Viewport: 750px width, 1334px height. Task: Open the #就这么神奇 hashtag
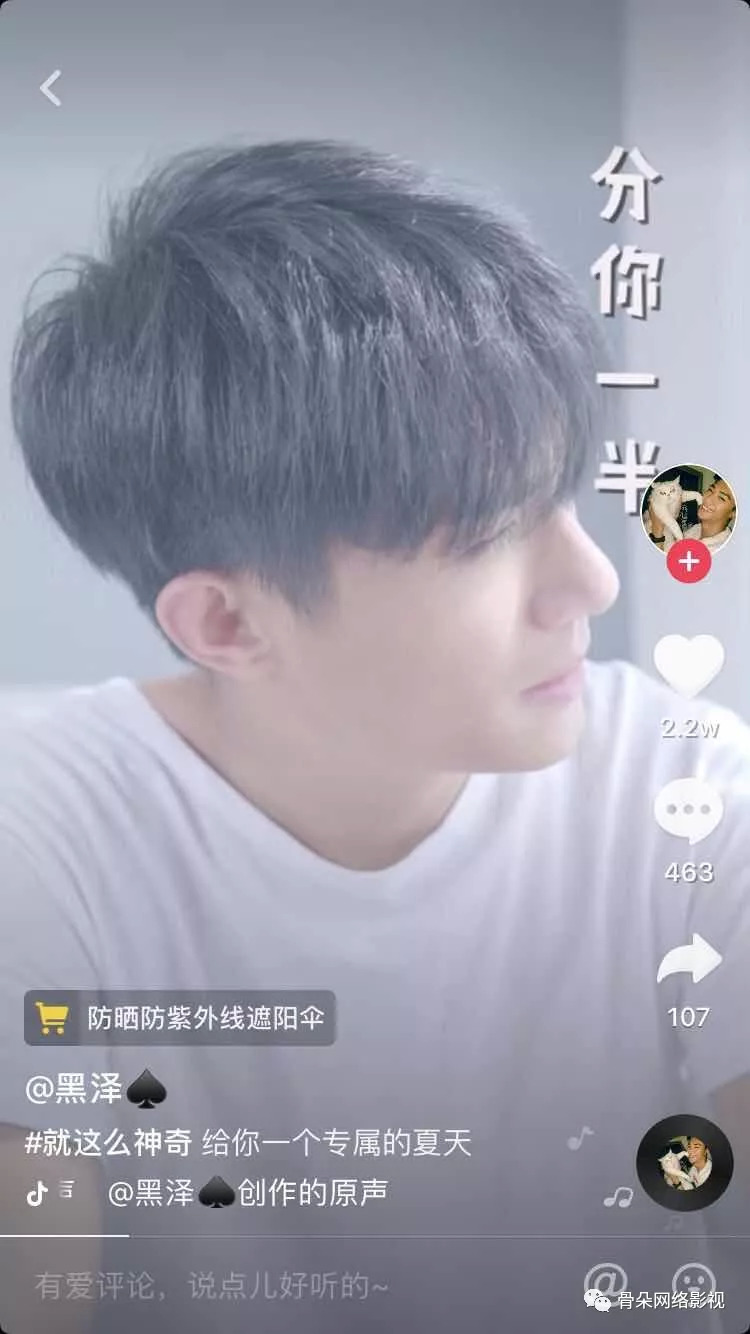(x=108, y=1142)
